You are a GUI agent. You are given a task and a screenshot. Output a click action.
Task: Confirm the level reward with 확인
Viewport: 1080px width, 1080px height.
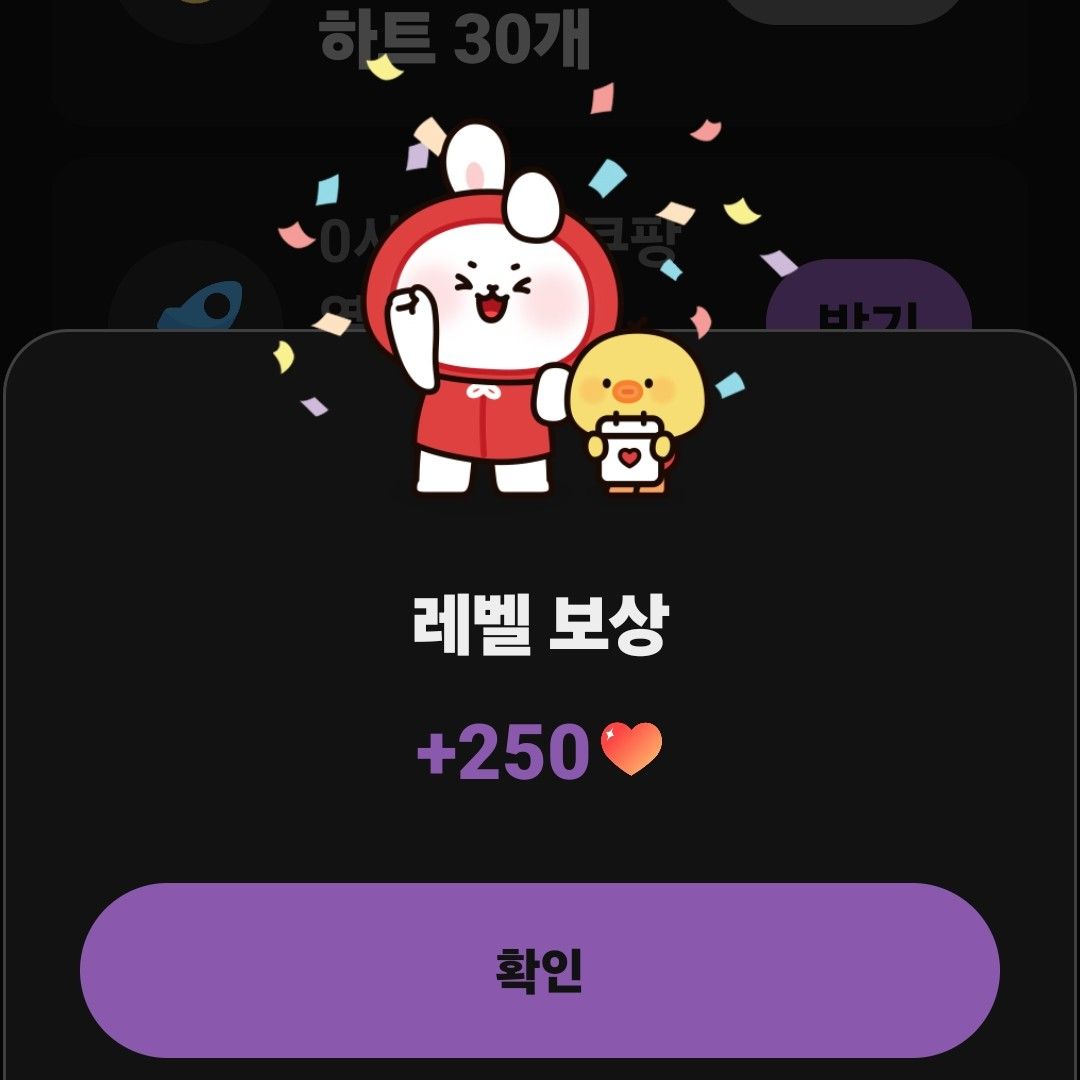click(540, 970)
